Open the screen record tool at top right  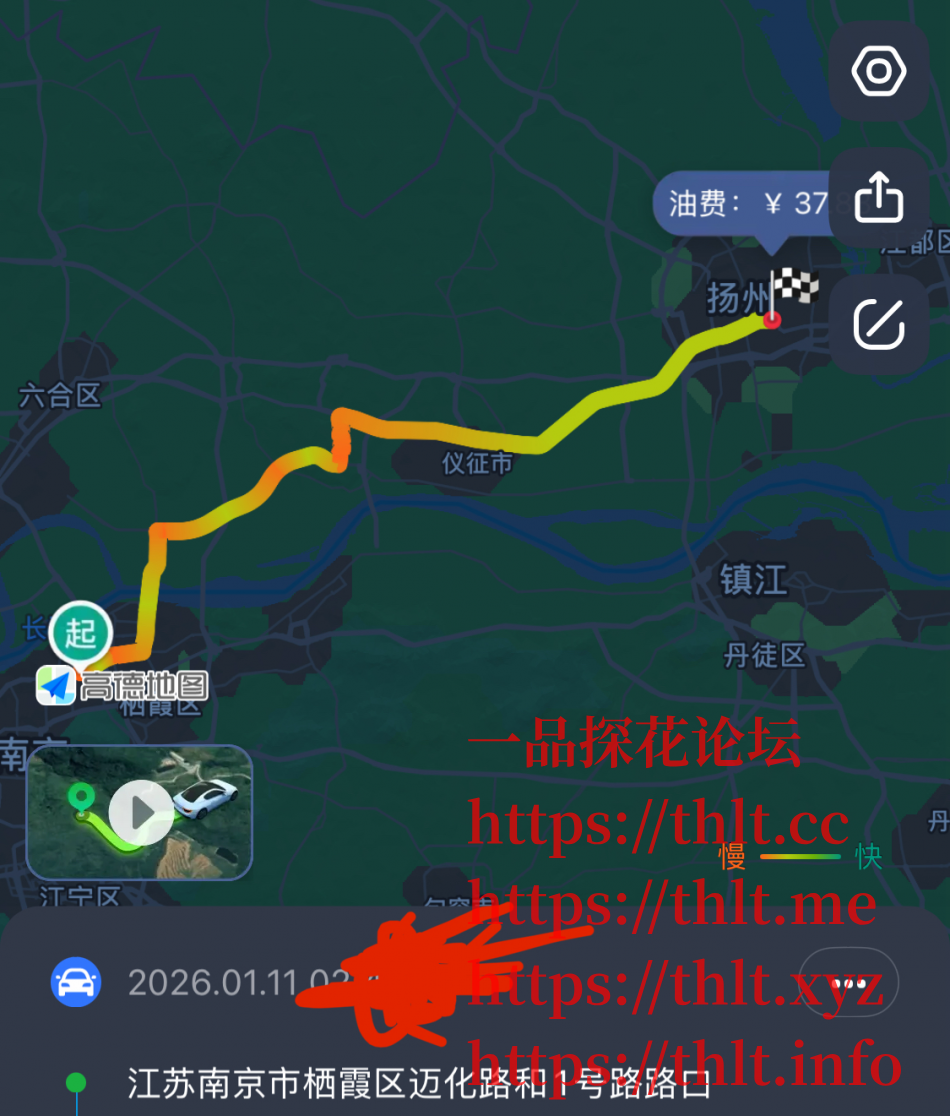878,71
